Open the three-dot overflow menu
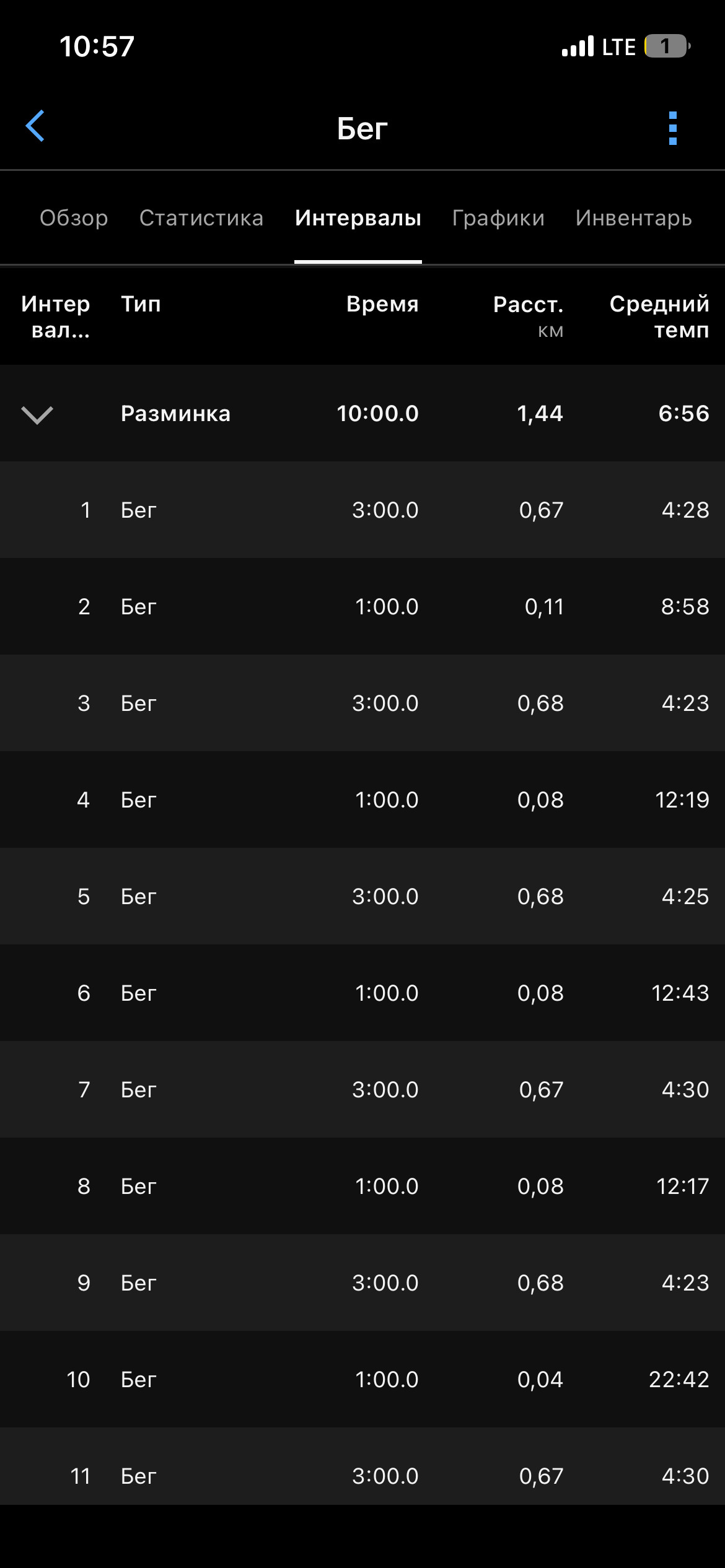725x1568 pixels. pyautogui.click(x=673, y=128)
